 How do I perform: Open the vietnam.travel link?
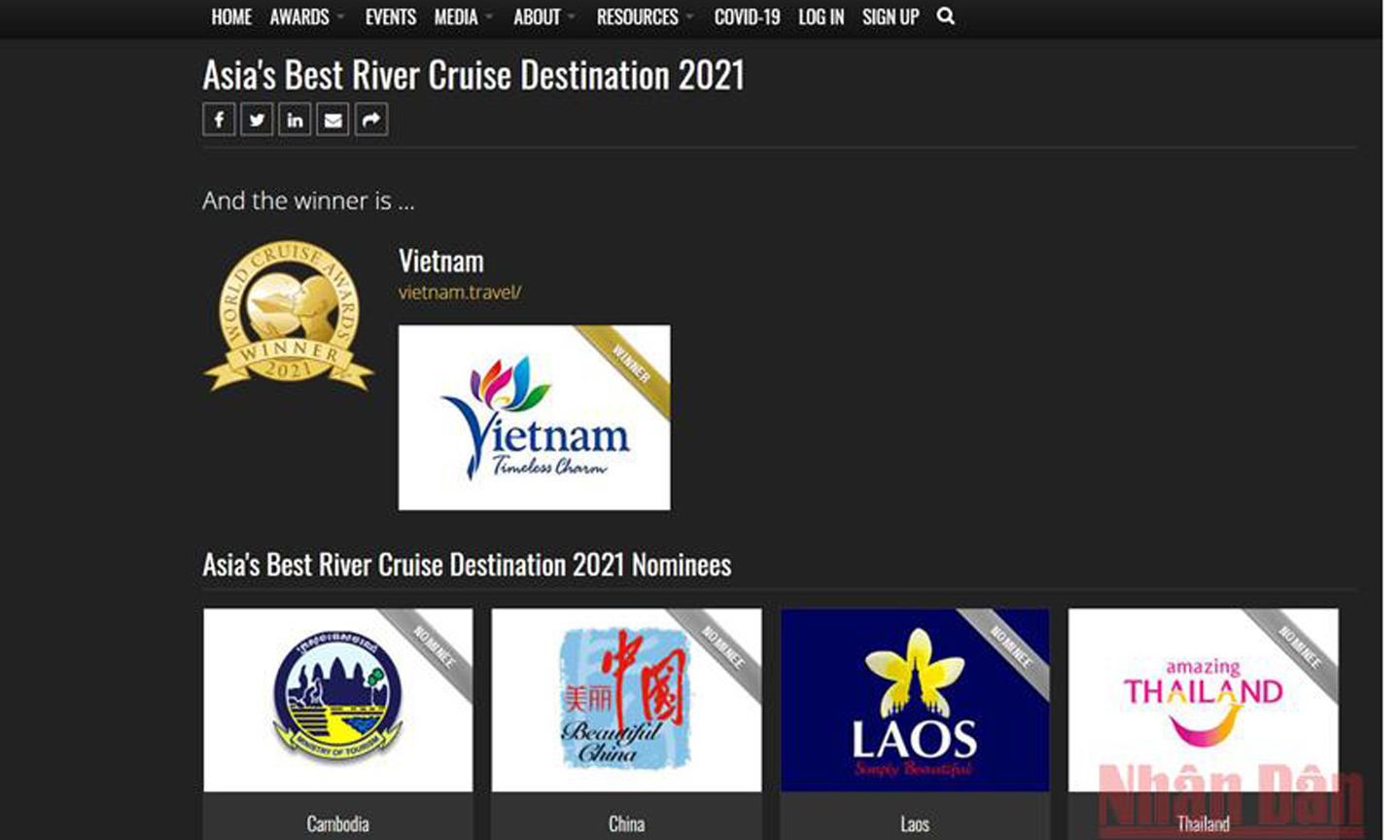click(459, 292)
